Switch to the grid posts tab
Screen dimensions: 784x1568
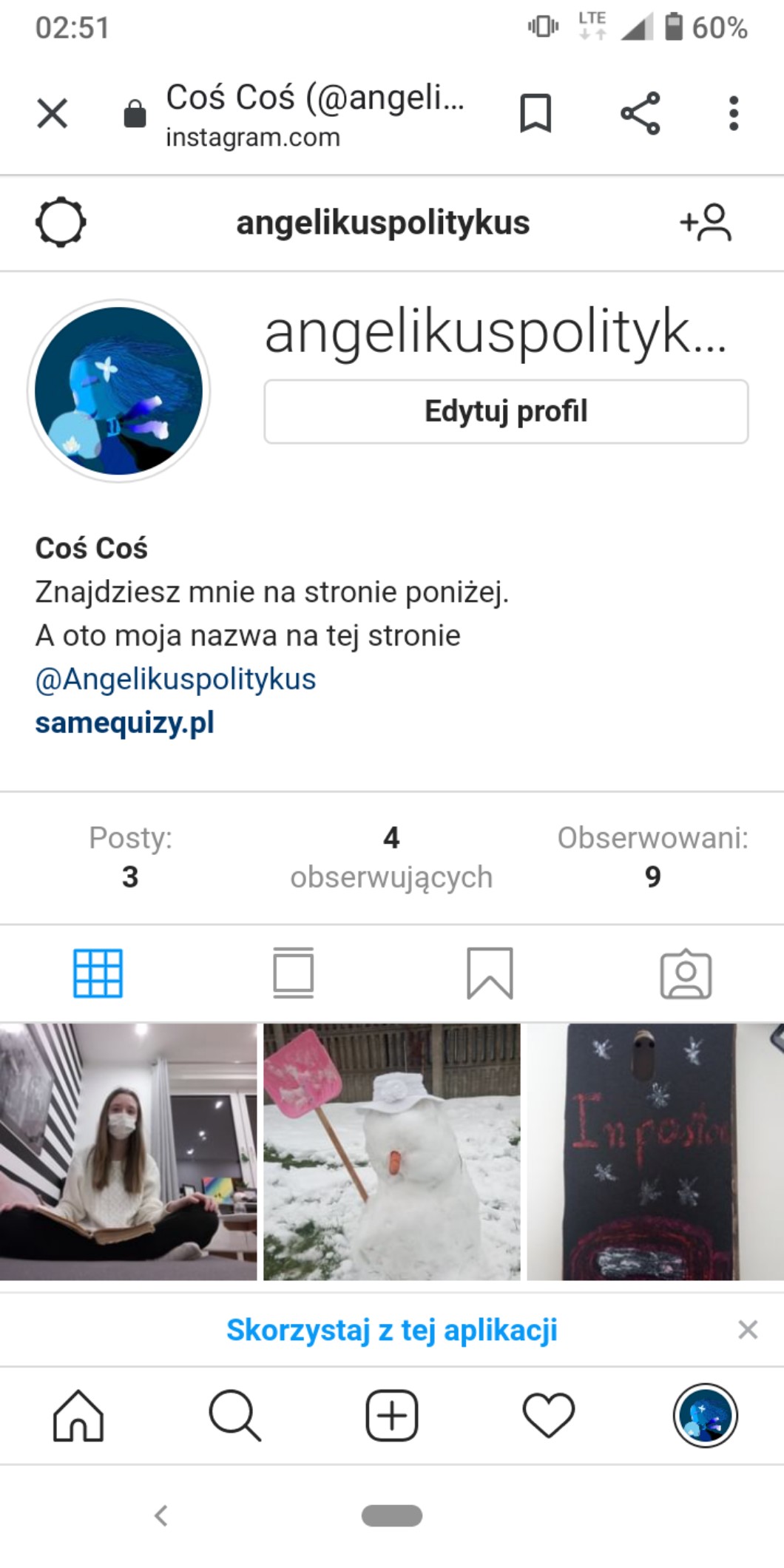click(98, 973)
